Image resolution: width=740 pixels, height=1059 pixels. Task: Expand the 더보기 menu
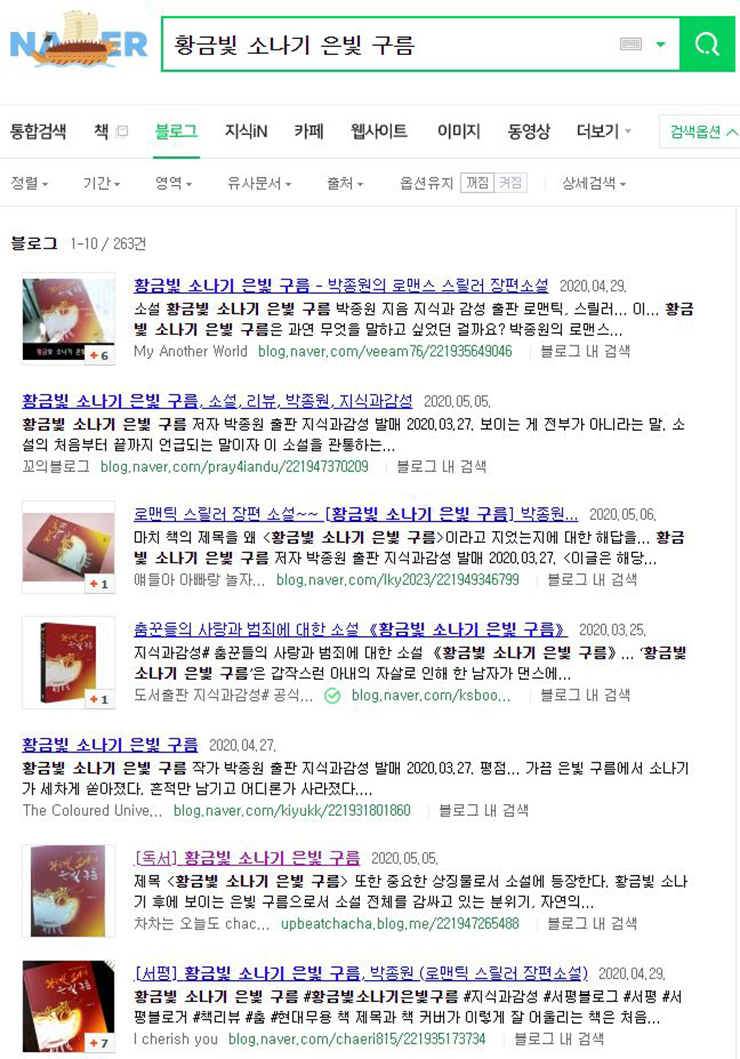[x=603, y=131]
